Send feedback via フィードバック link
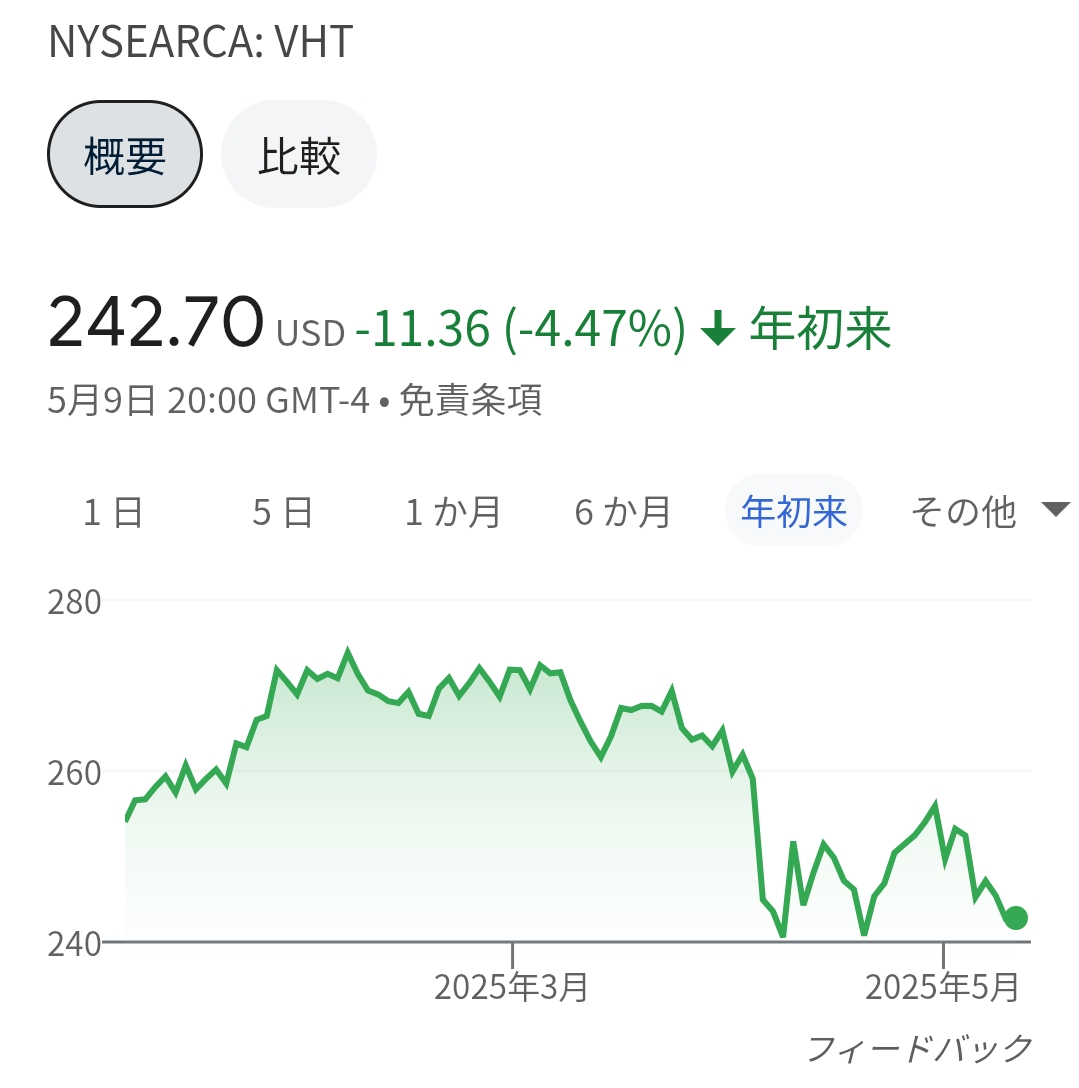Image resolution: width=1079 pixels, height=1088 pixels. click(919, 1048)
